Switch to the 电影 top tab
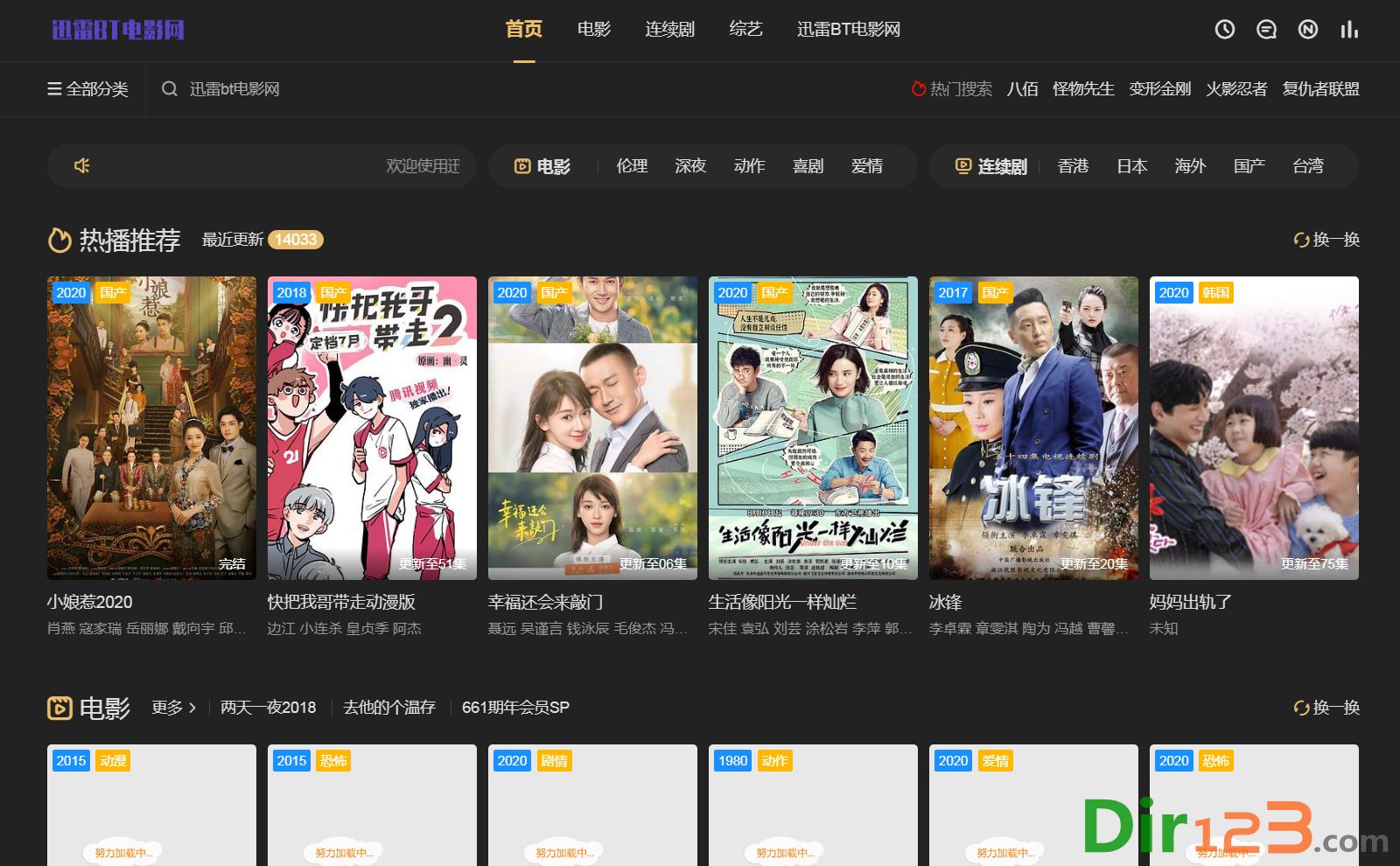 593,30
